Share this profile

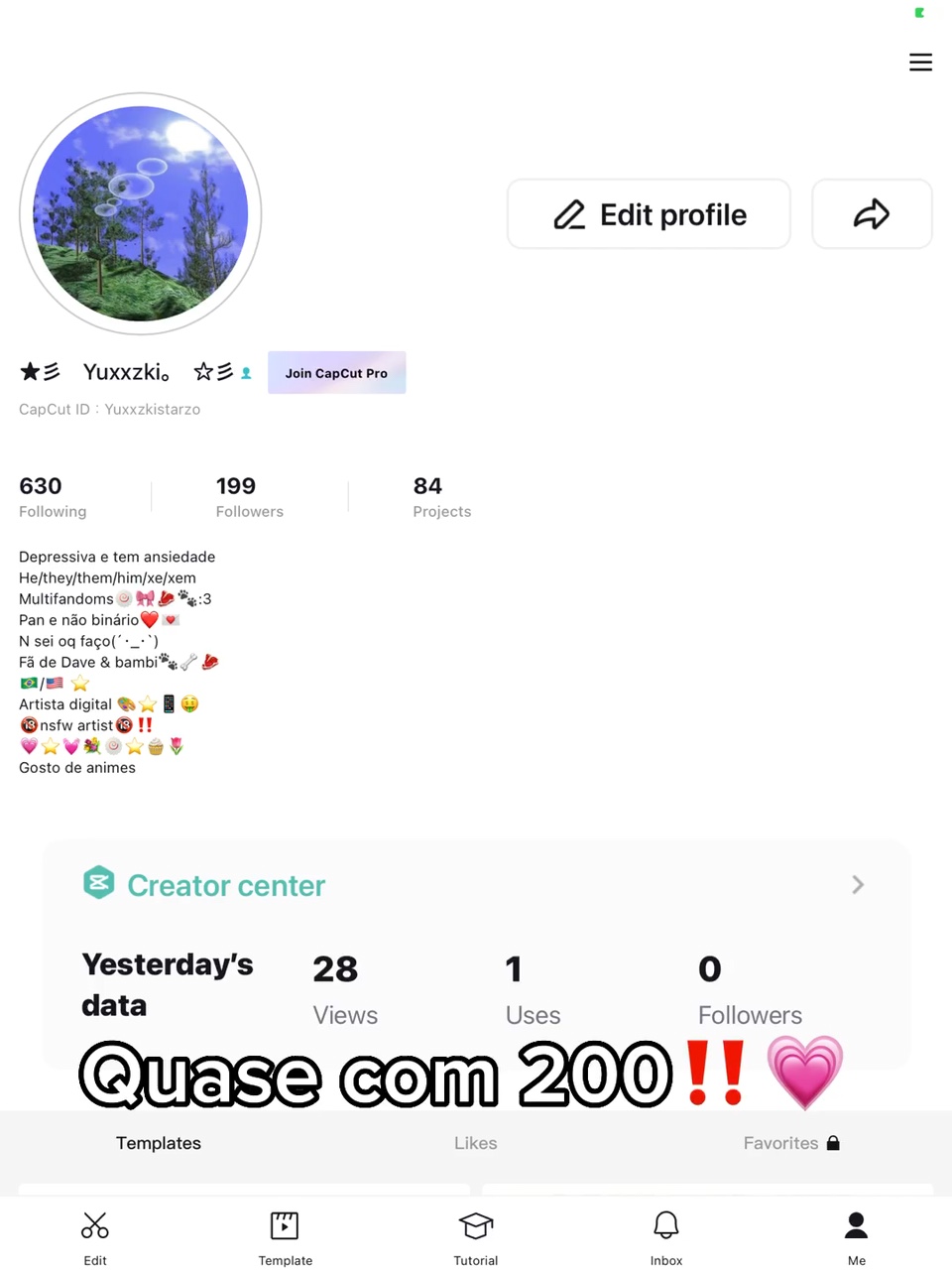872,214
